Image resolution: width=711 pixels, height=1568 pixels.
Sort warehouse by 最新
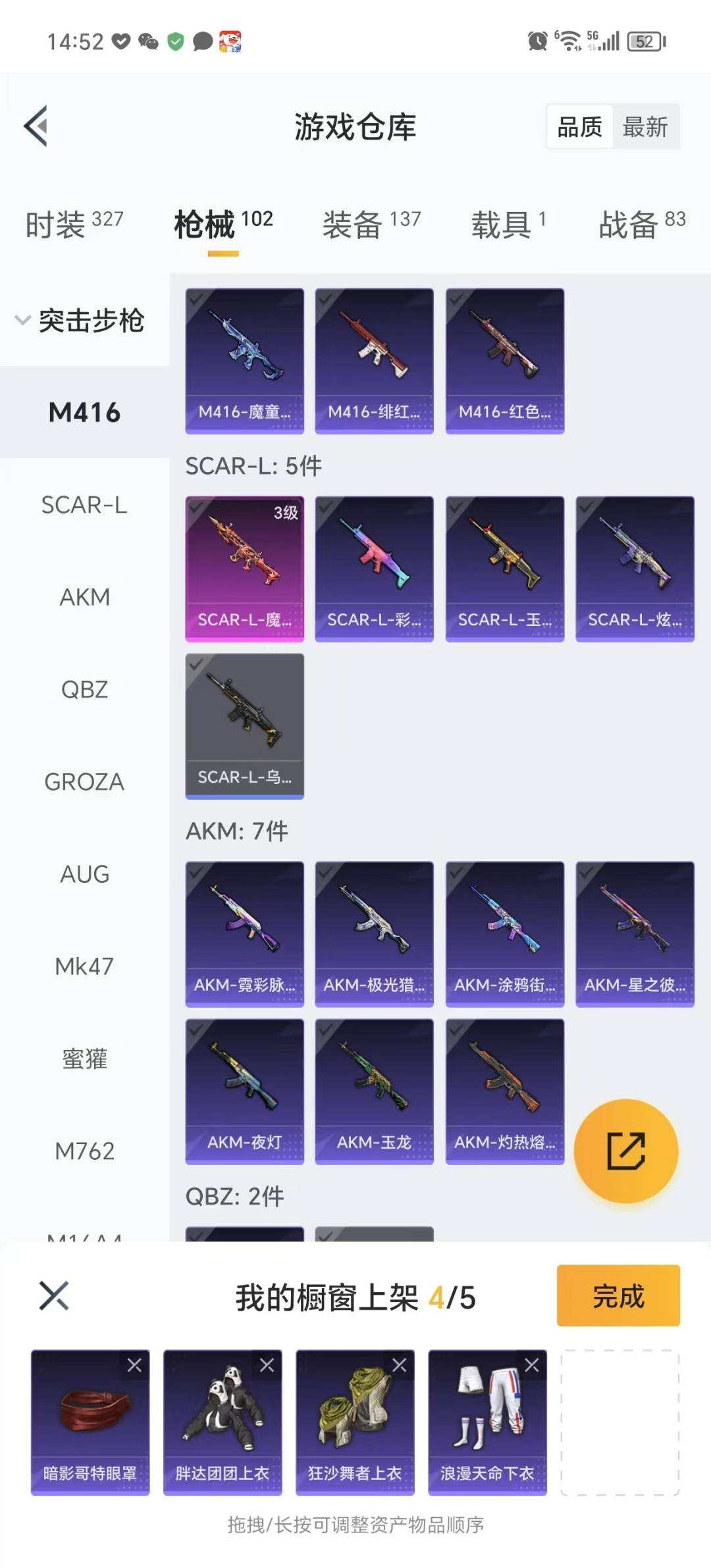pos(645,126)
